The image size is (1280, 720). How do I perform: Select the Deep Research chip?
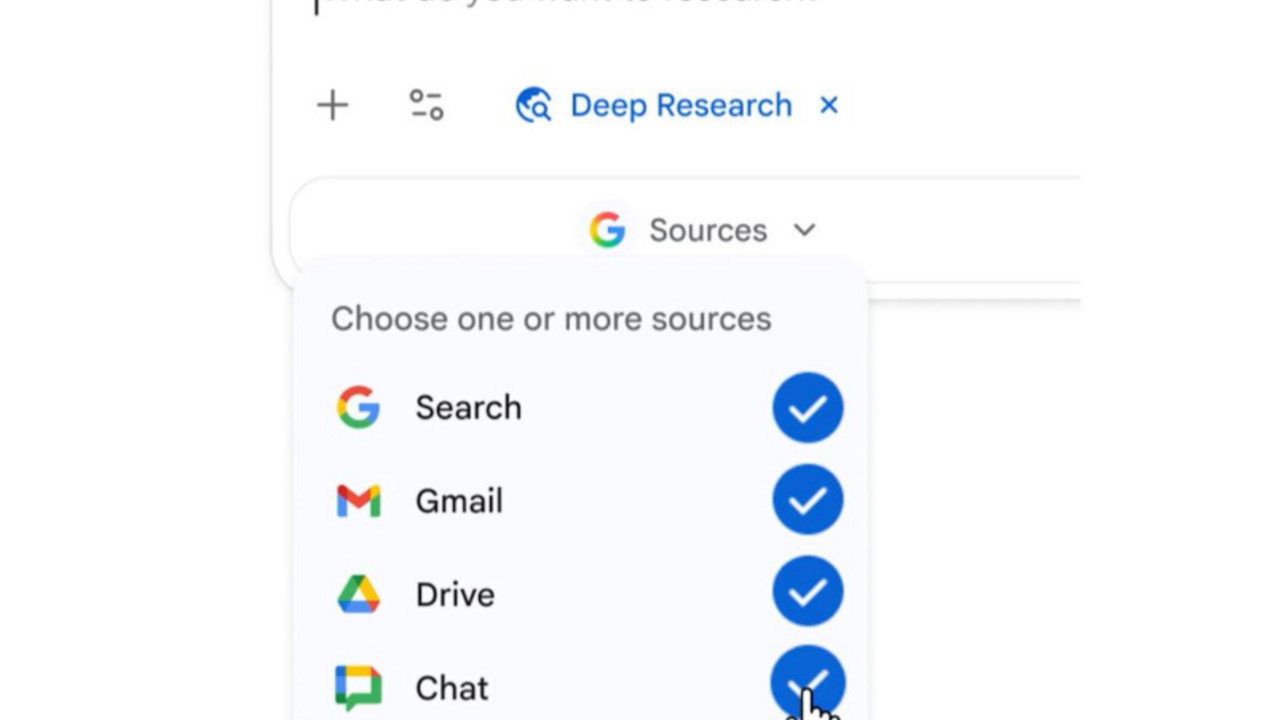pos(655,105)
